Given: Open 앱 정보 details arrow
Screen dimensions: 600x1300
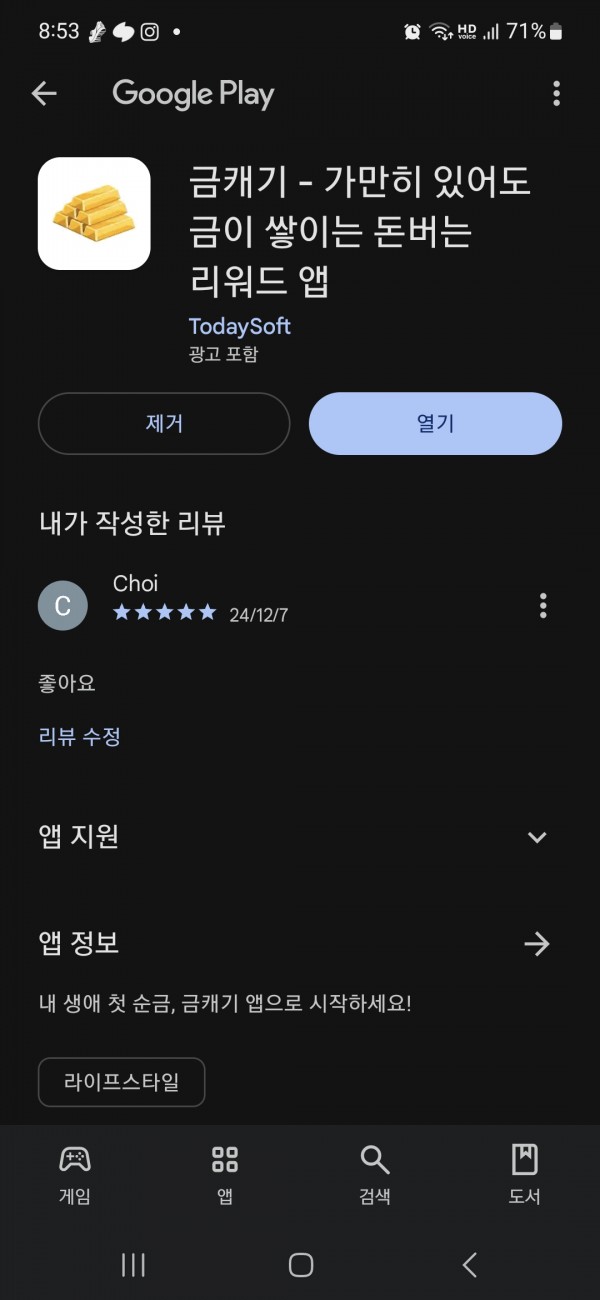Looking at the screenshot, I should point(537,943).
